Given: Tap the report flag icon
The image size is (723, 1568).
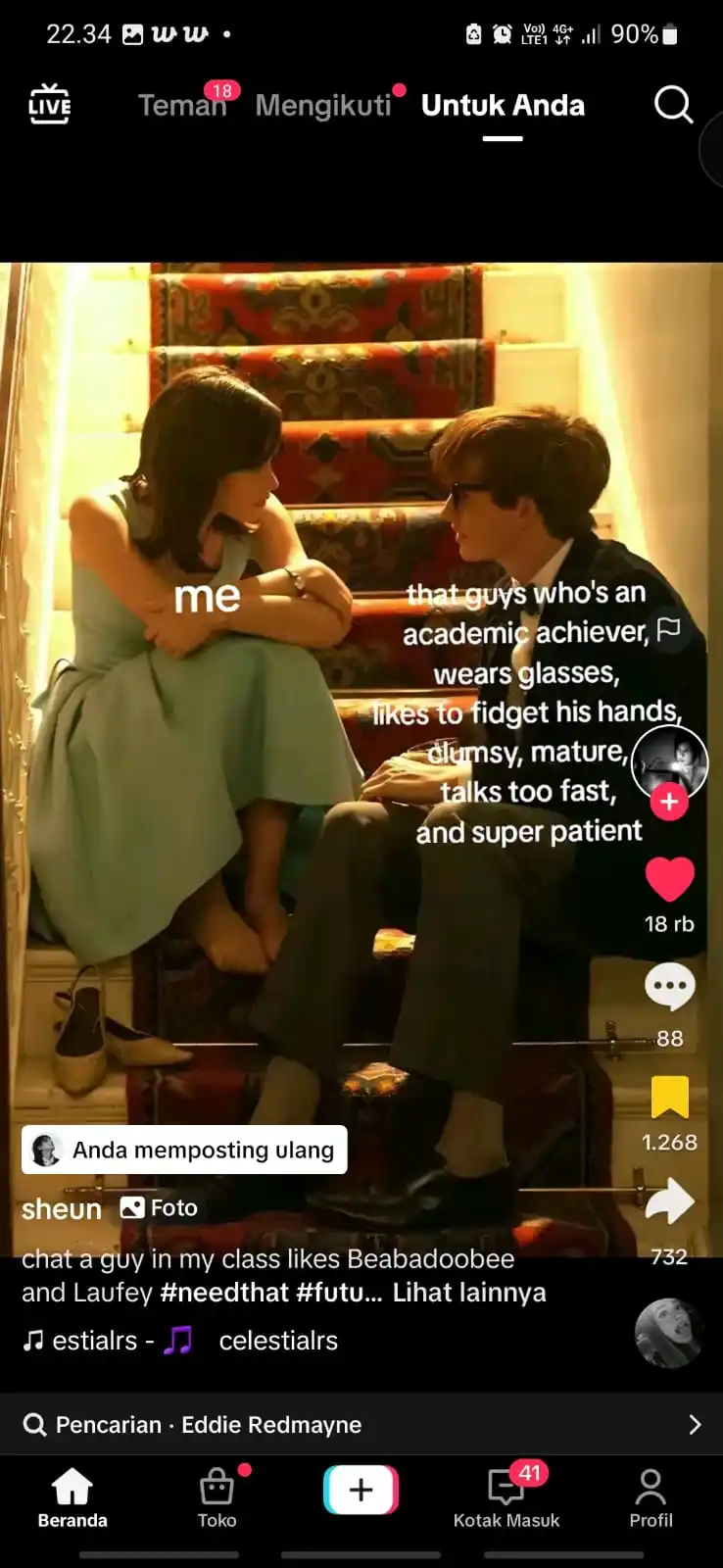Looking at the screenshot, I should 668,629.
